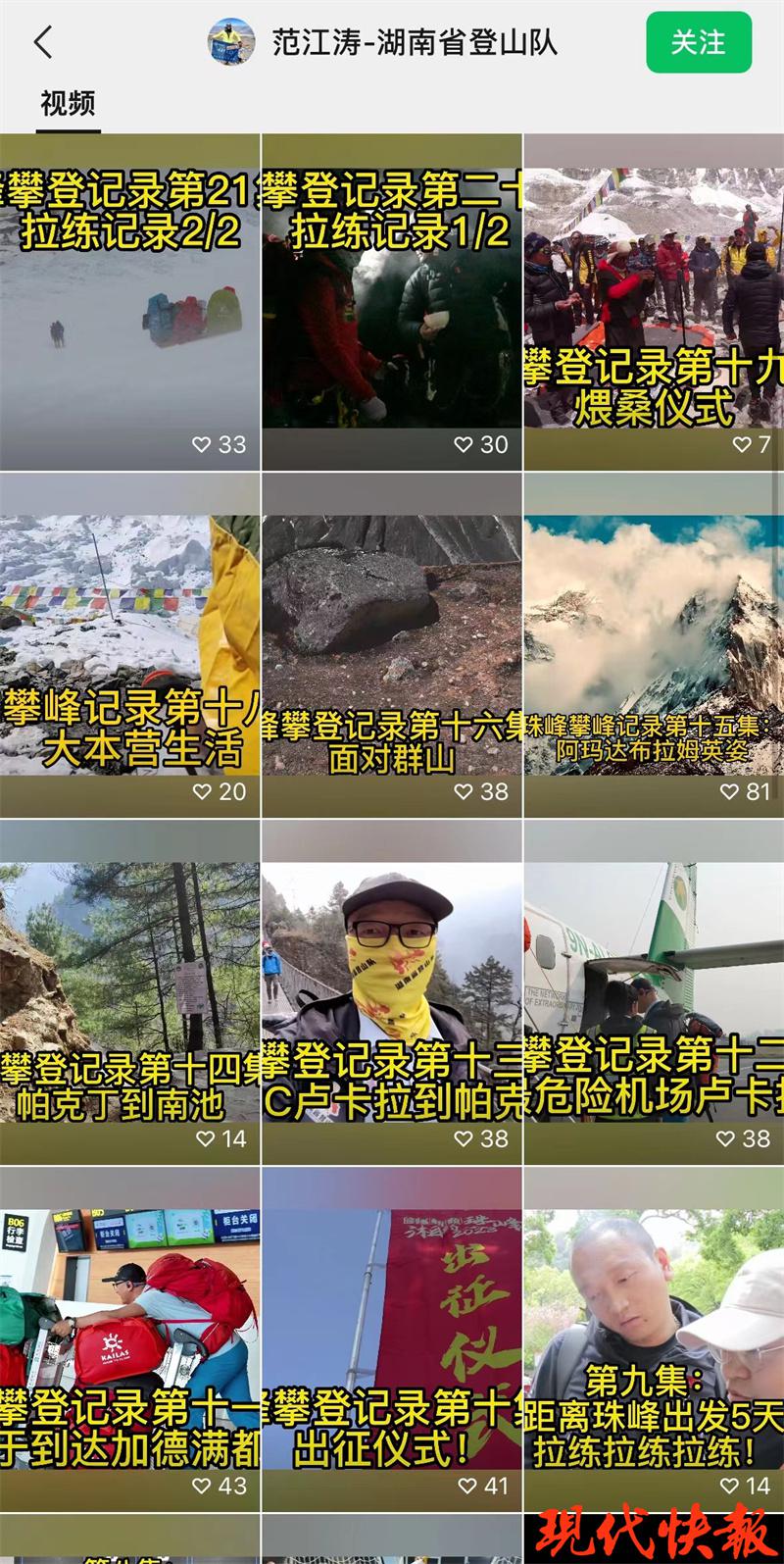784x1564 pixels.
Task: Open the video 拉练记录2/2
Action: (x=129, y=304)
